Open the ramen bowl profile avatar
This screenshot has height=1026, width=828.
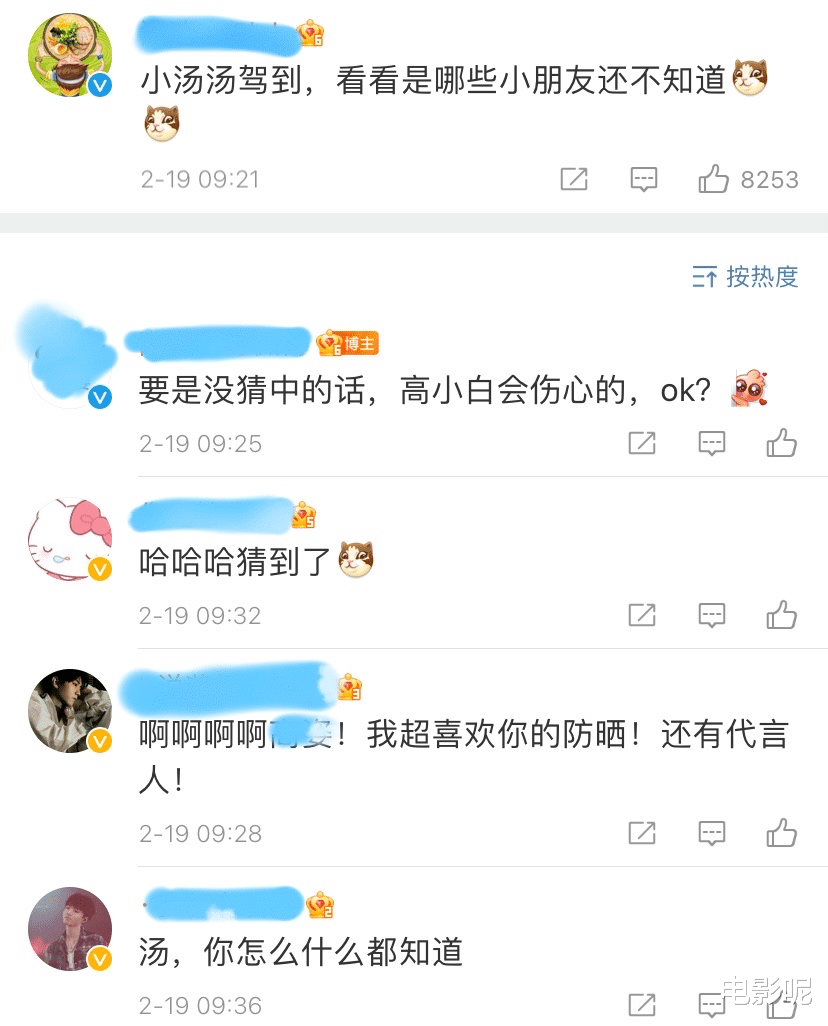[x=70, y=53]
